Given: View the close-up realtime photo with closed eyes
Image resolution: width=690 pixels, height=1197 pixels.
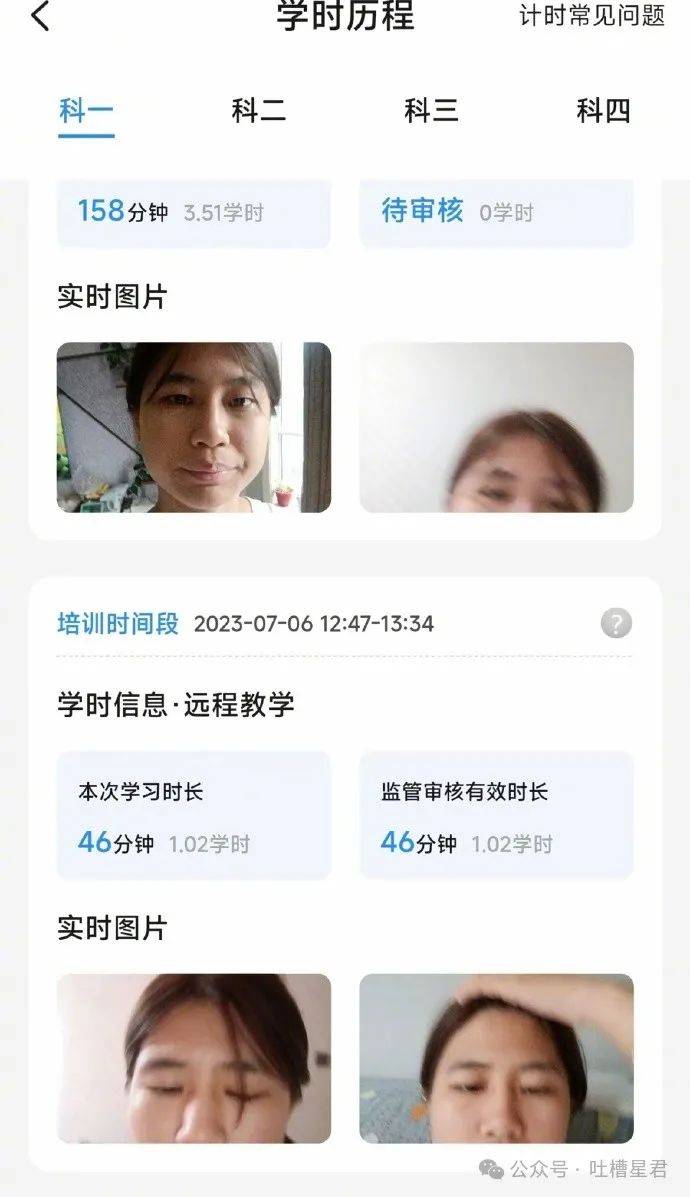Looking at the screenshot, I should (194, 1058).
